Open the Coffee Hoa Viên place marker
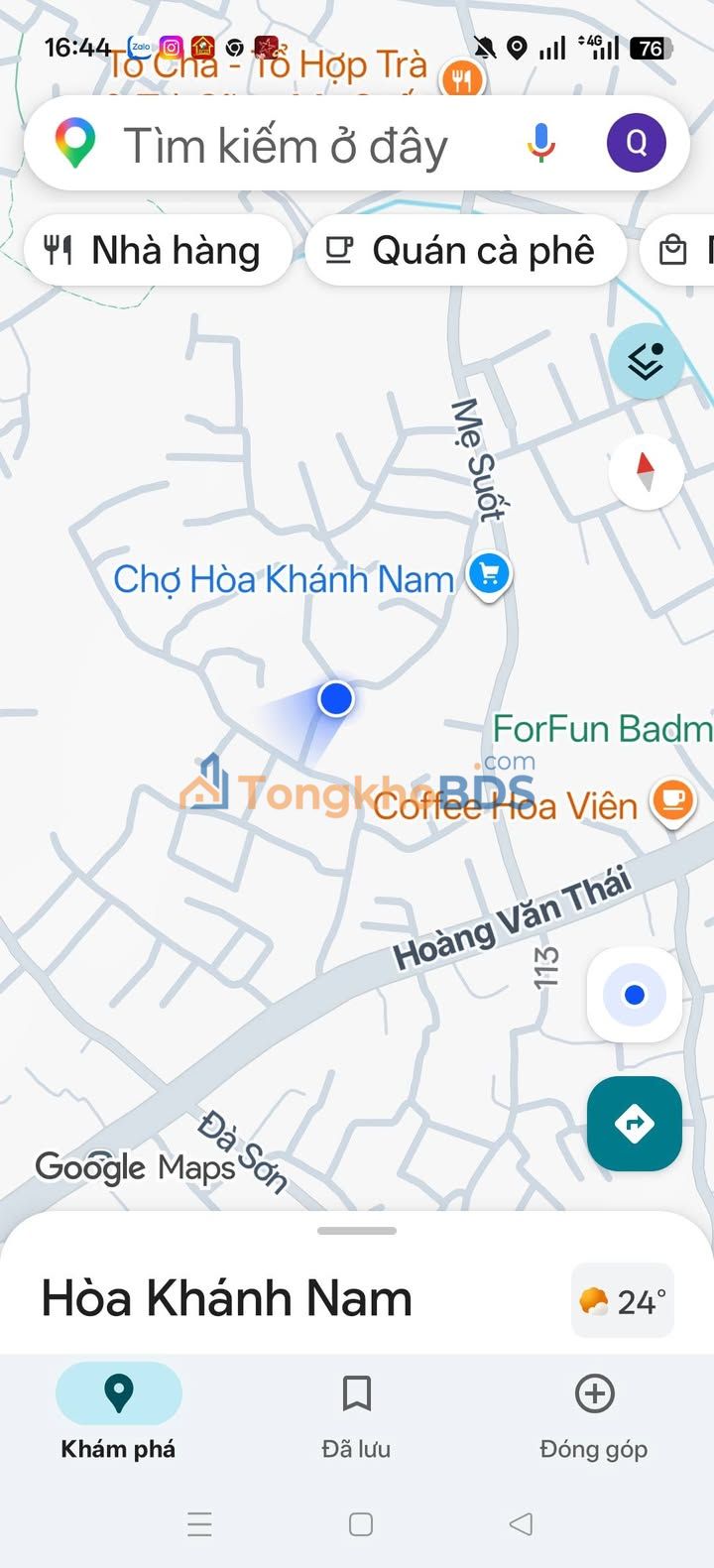 [x=673, y=802]
